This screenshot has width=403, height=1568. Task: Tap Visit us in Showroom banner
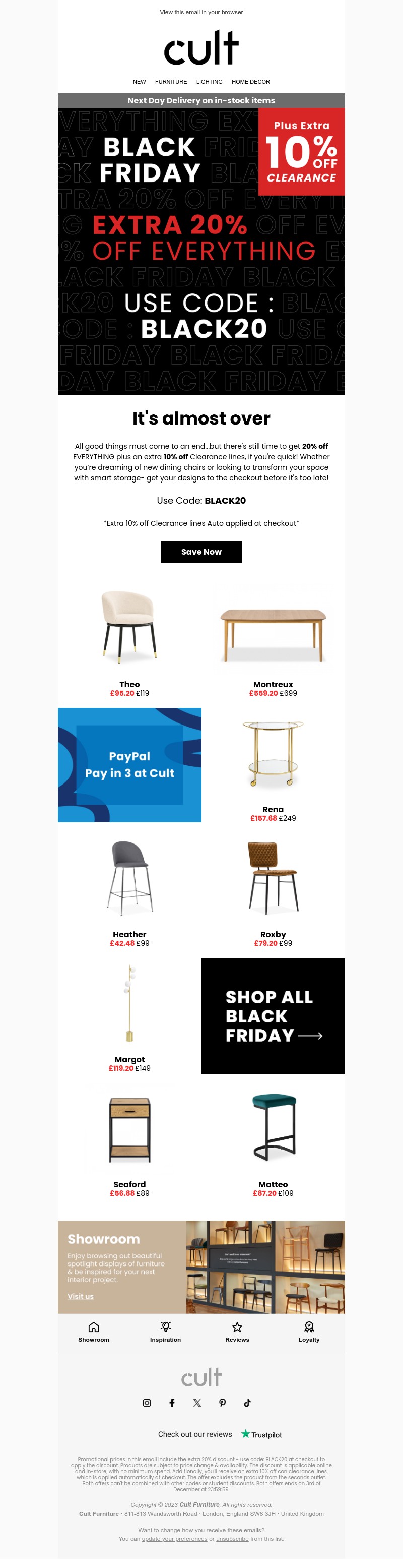pyautogui.click(x=80, y=1297)
